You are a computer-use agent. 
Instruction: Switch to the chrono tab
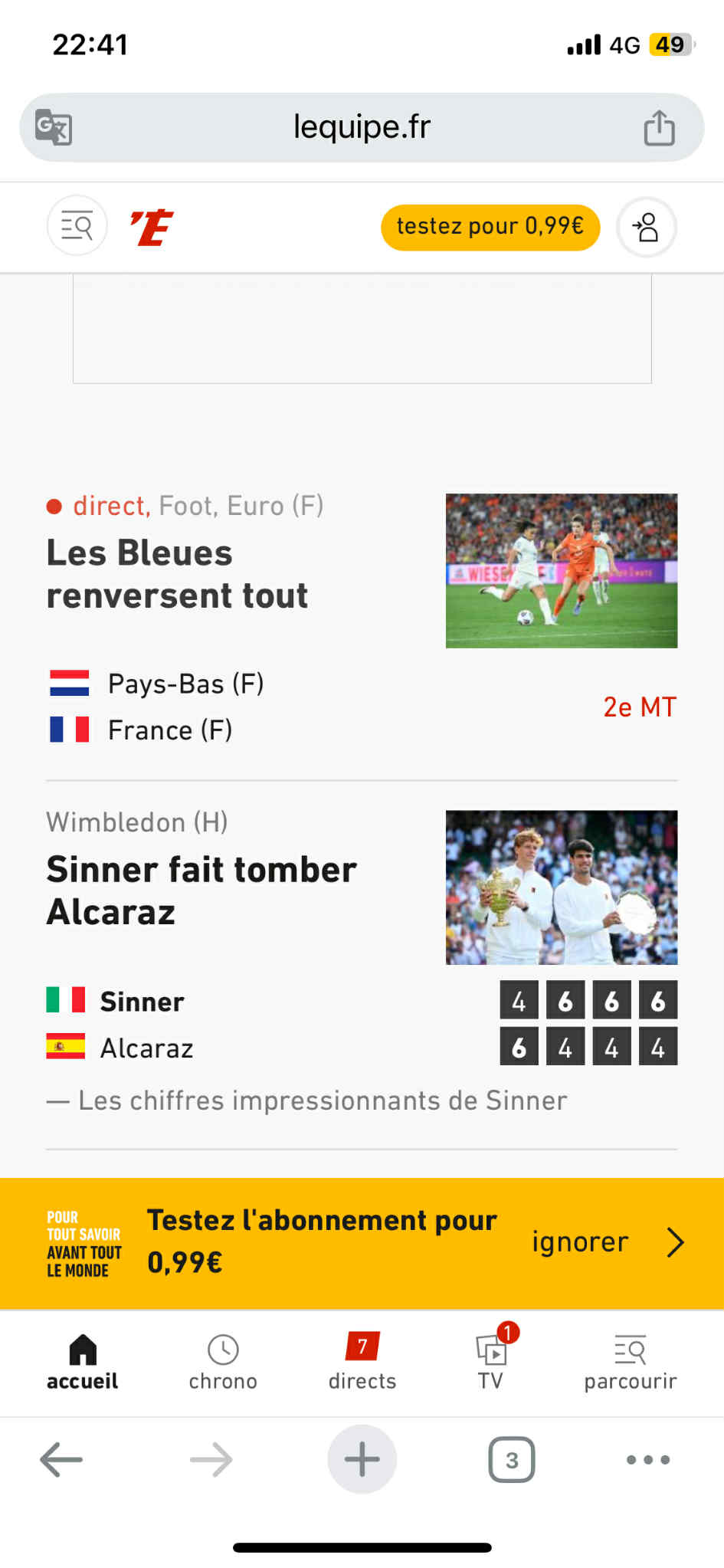(223, 1362)
